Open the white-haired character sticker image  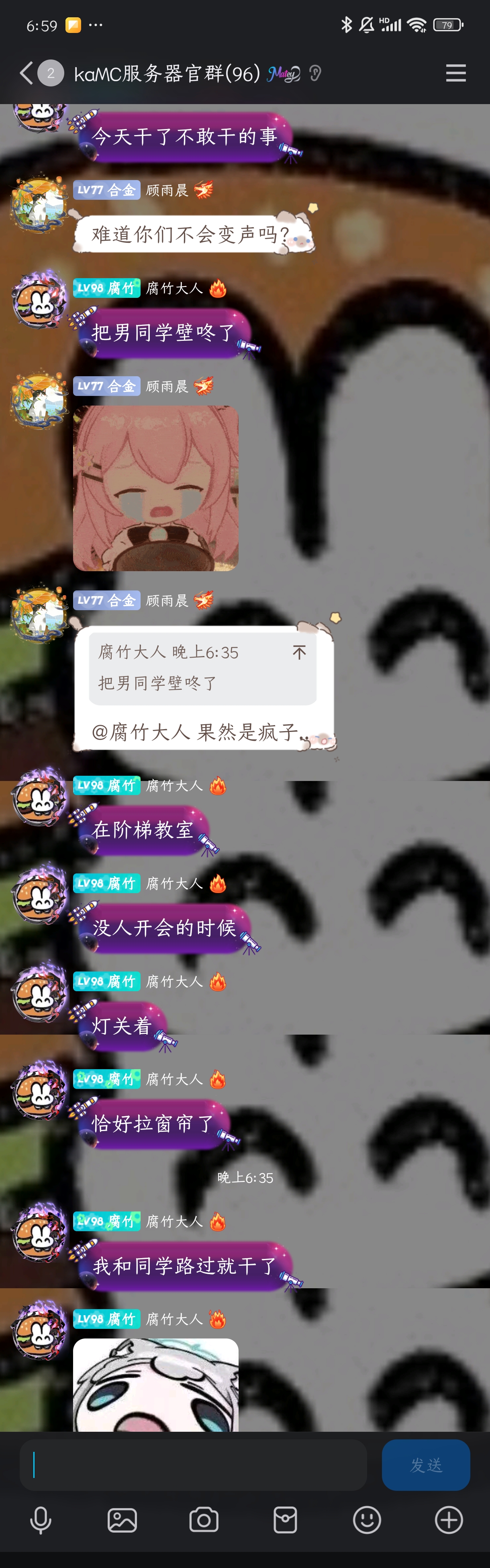coord(155,1385)
